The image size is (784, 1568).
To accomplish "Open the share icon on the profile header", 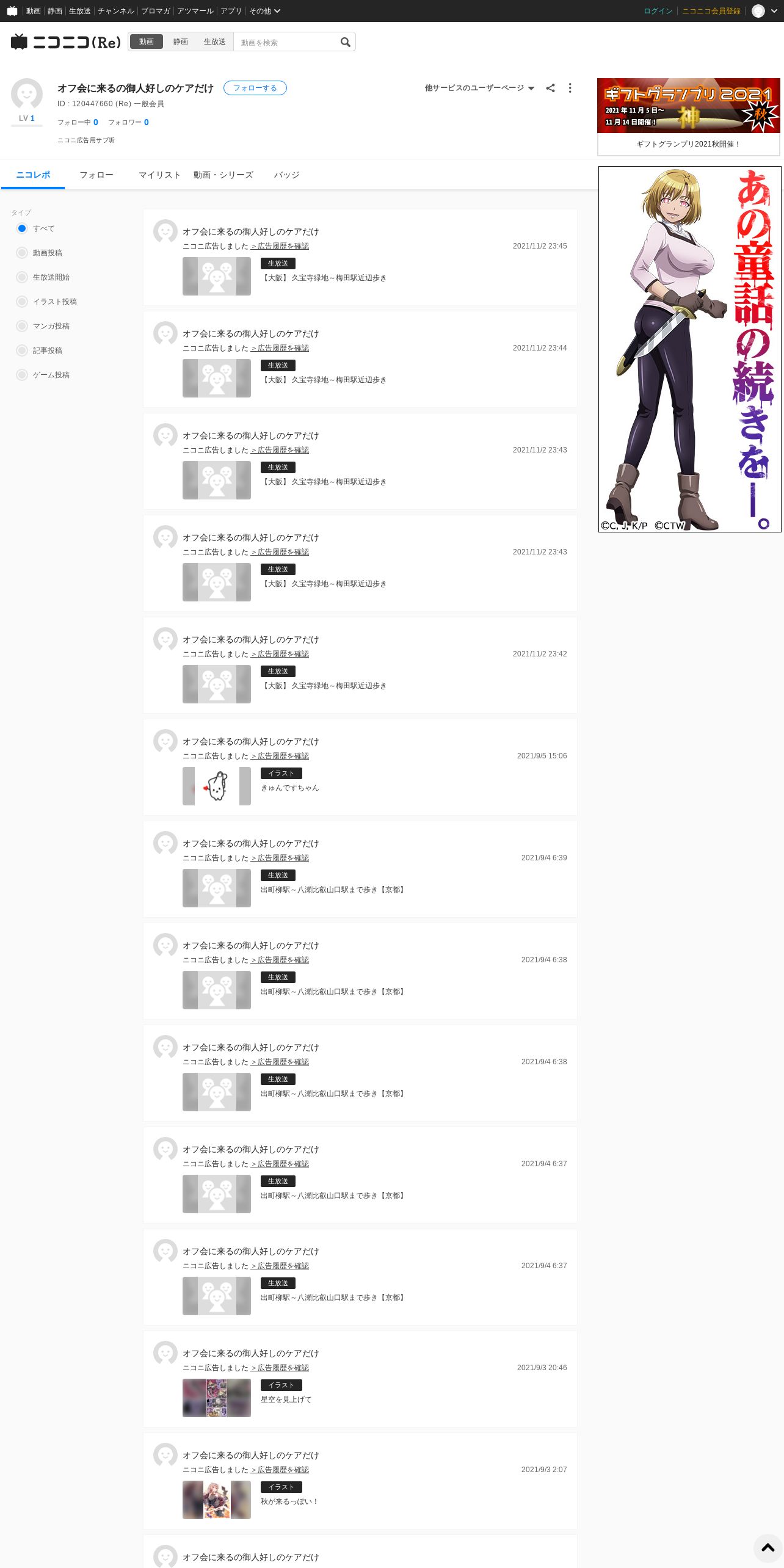I will (550, 88).
